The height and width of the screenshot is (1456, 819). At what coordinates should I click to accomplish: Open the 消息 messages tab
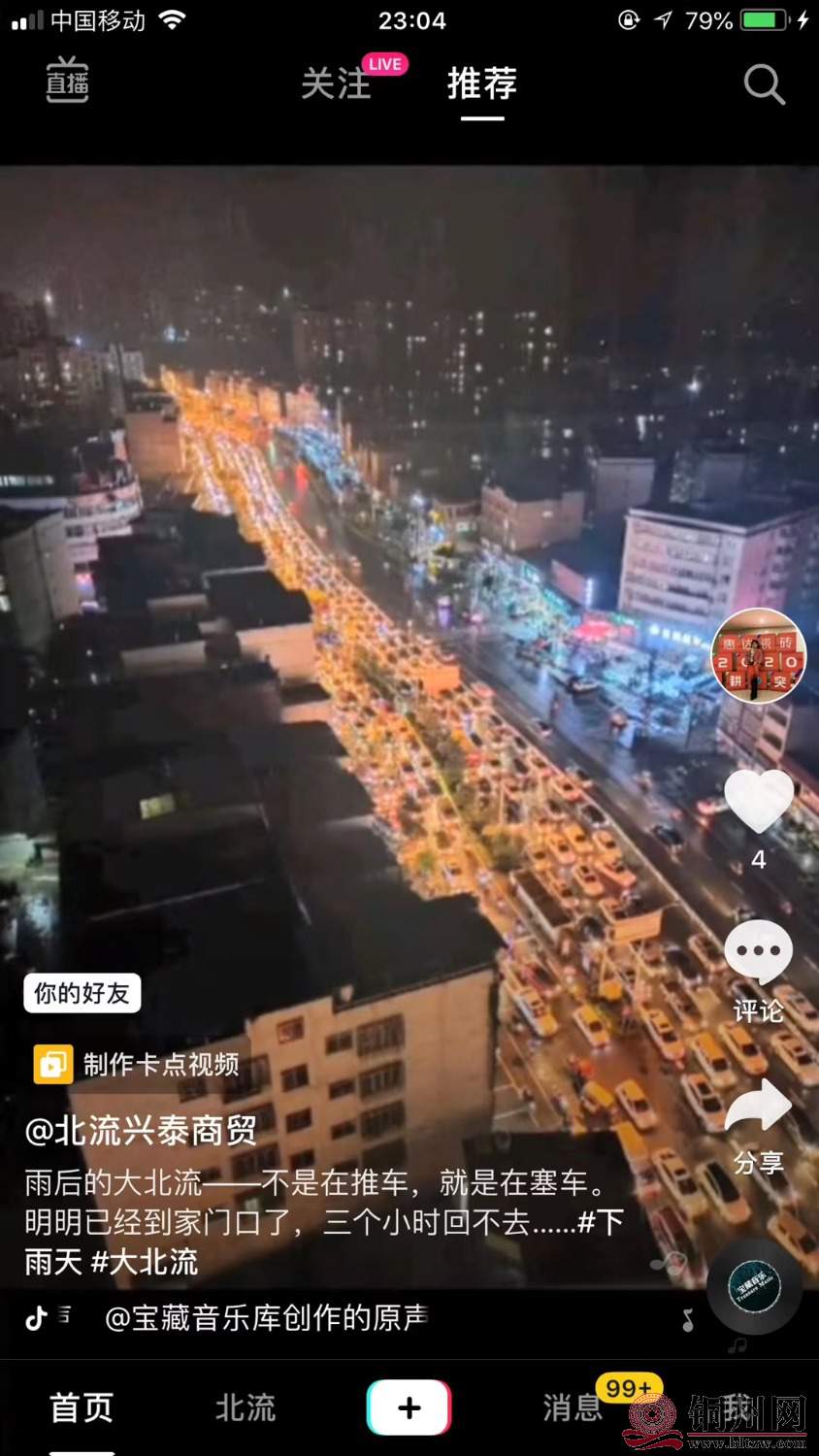coord(572,1406)
